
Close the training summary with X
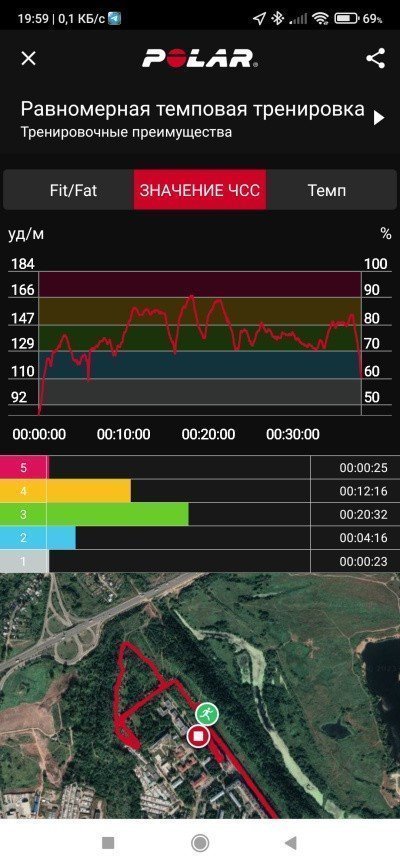click(x=28, y=58)
